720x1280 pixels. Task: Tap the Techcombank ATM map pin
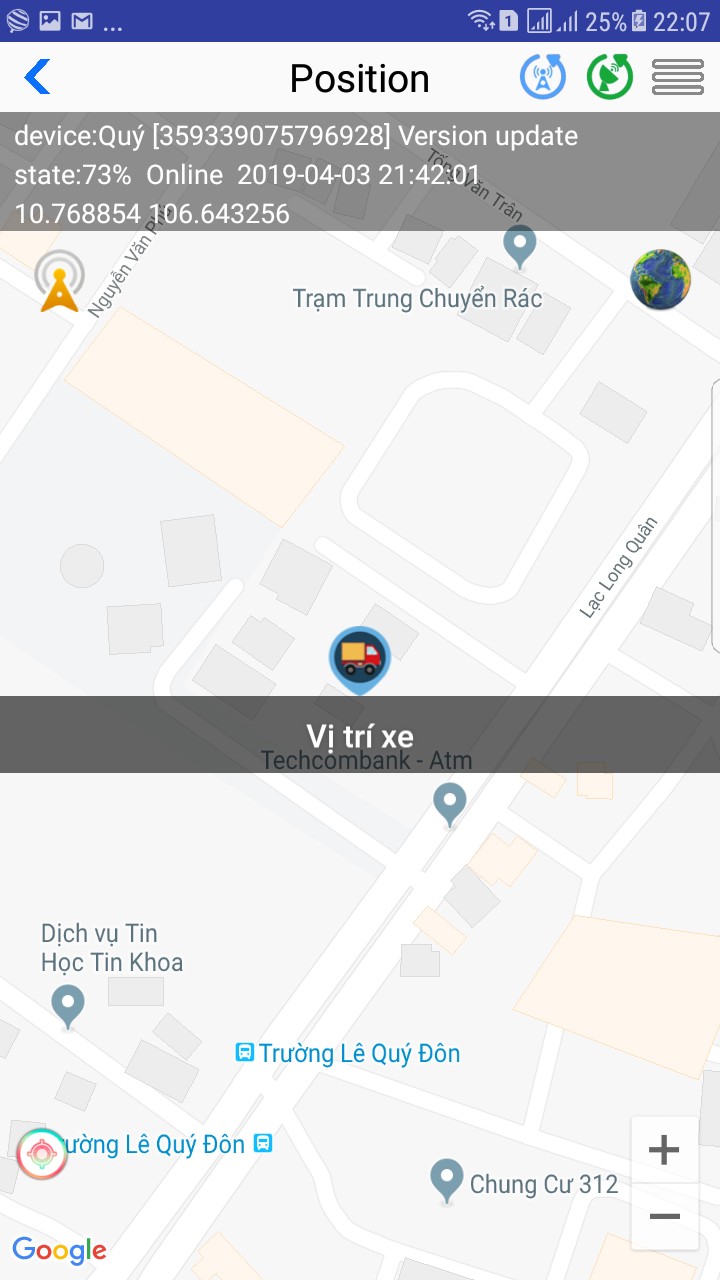[x=449, y=802]
